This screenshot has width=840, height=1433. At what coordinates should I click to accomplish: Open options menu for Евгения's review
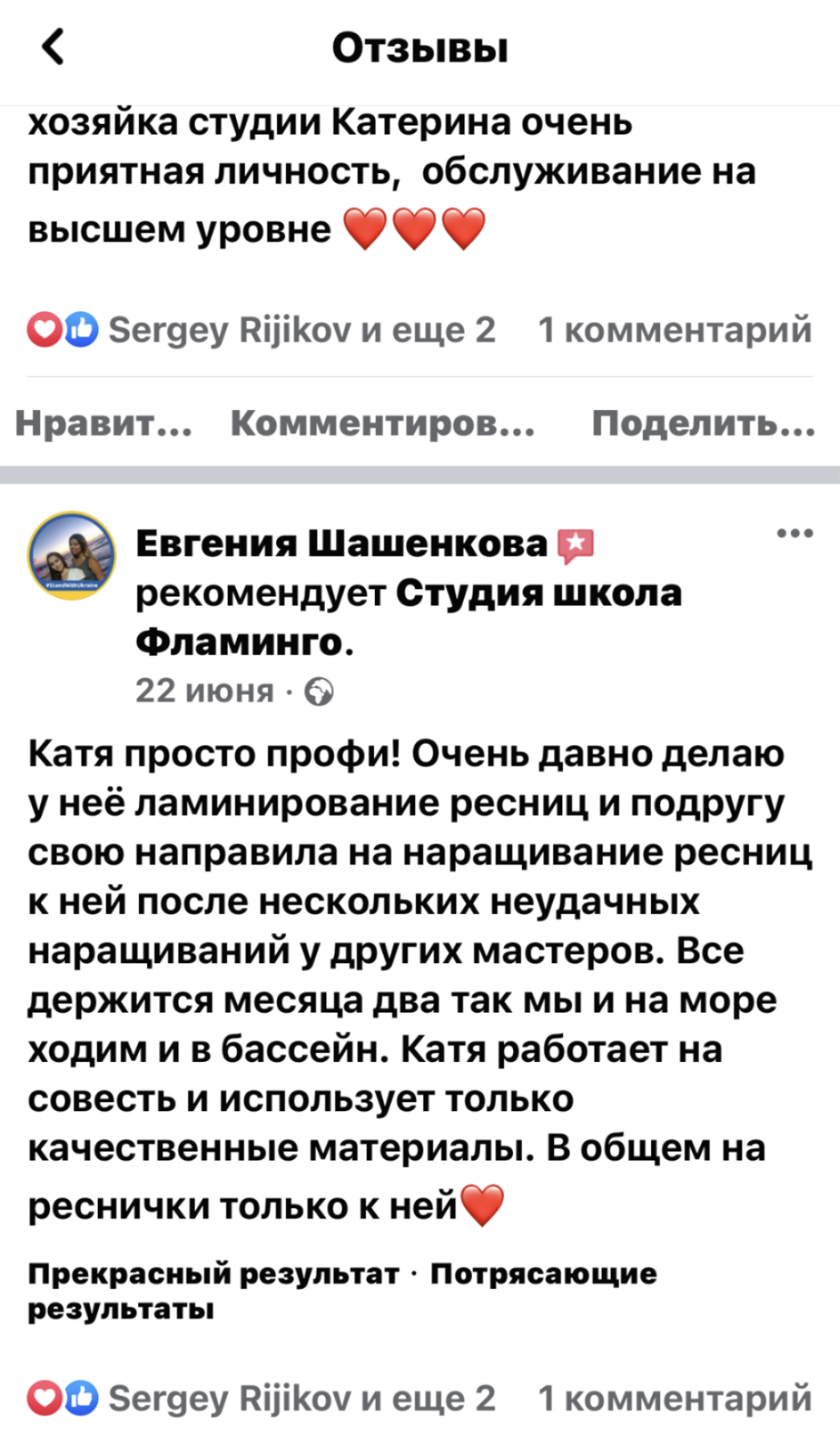point(794,533)
